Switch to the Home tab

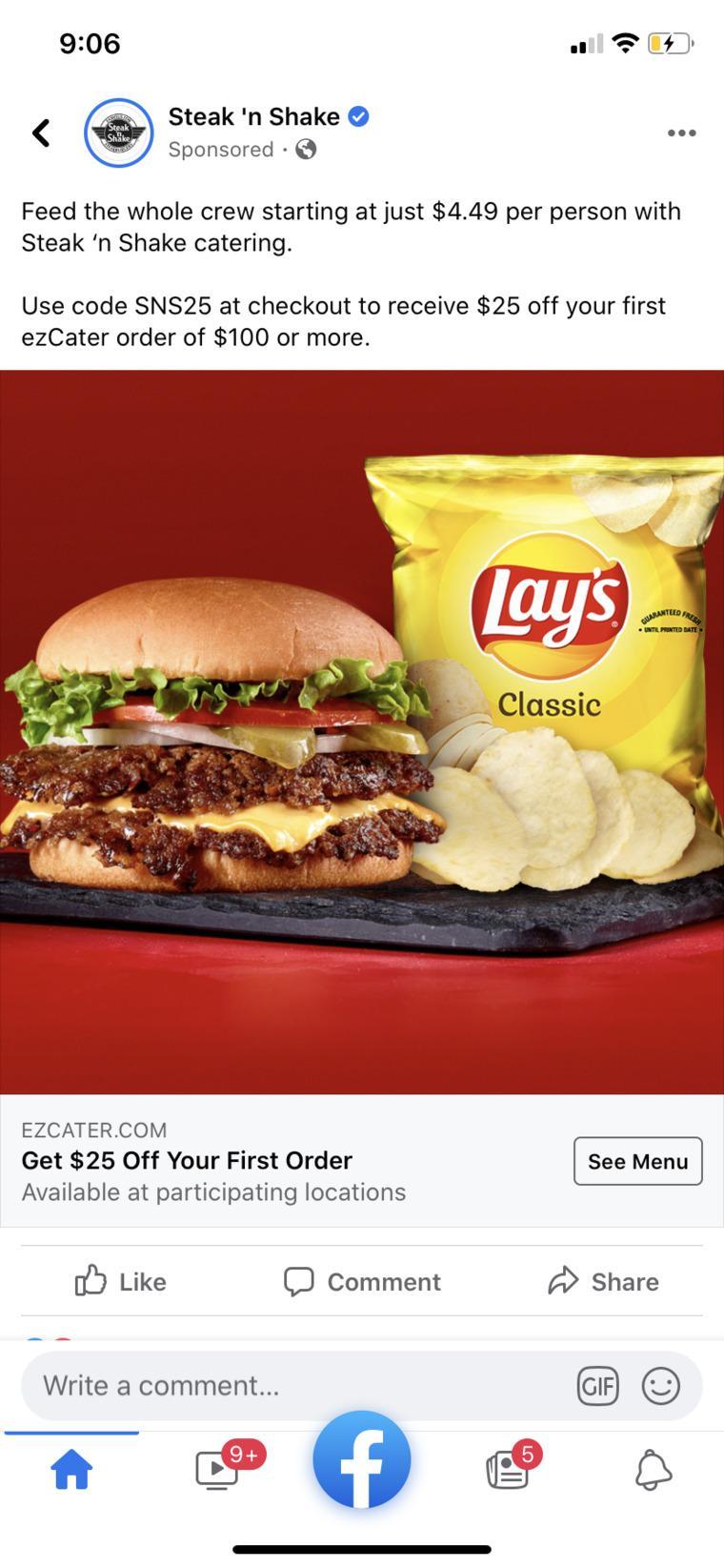(x=71, y=1469)
